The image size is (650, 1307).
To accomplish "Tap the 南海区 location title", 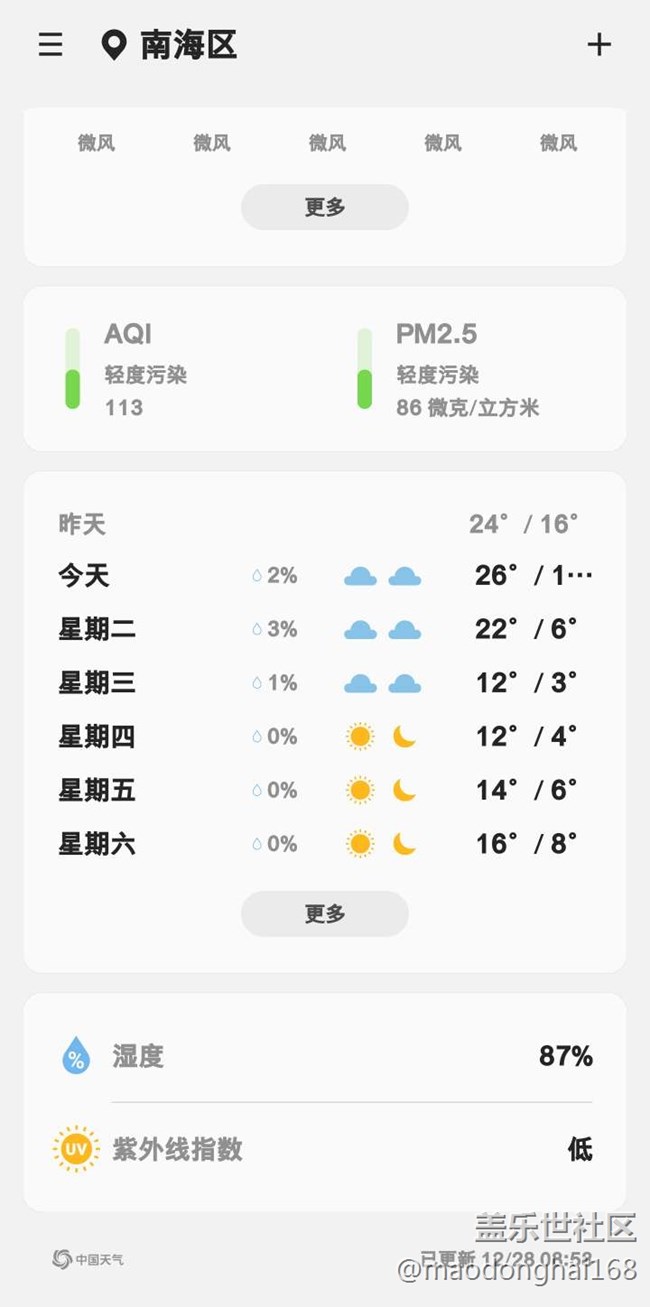I will [187, 45].
